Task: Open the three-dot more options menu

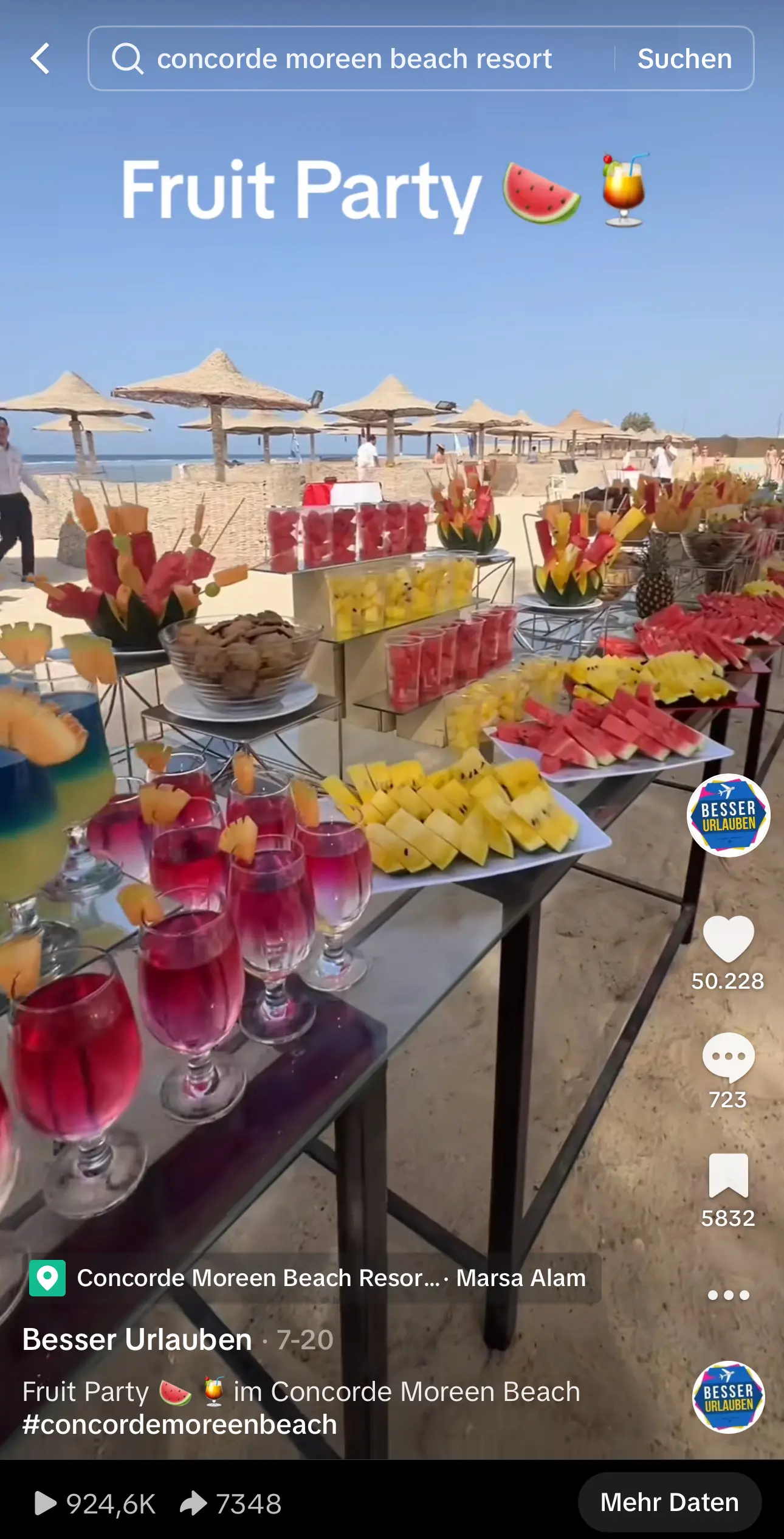Action: point(728,1295)
